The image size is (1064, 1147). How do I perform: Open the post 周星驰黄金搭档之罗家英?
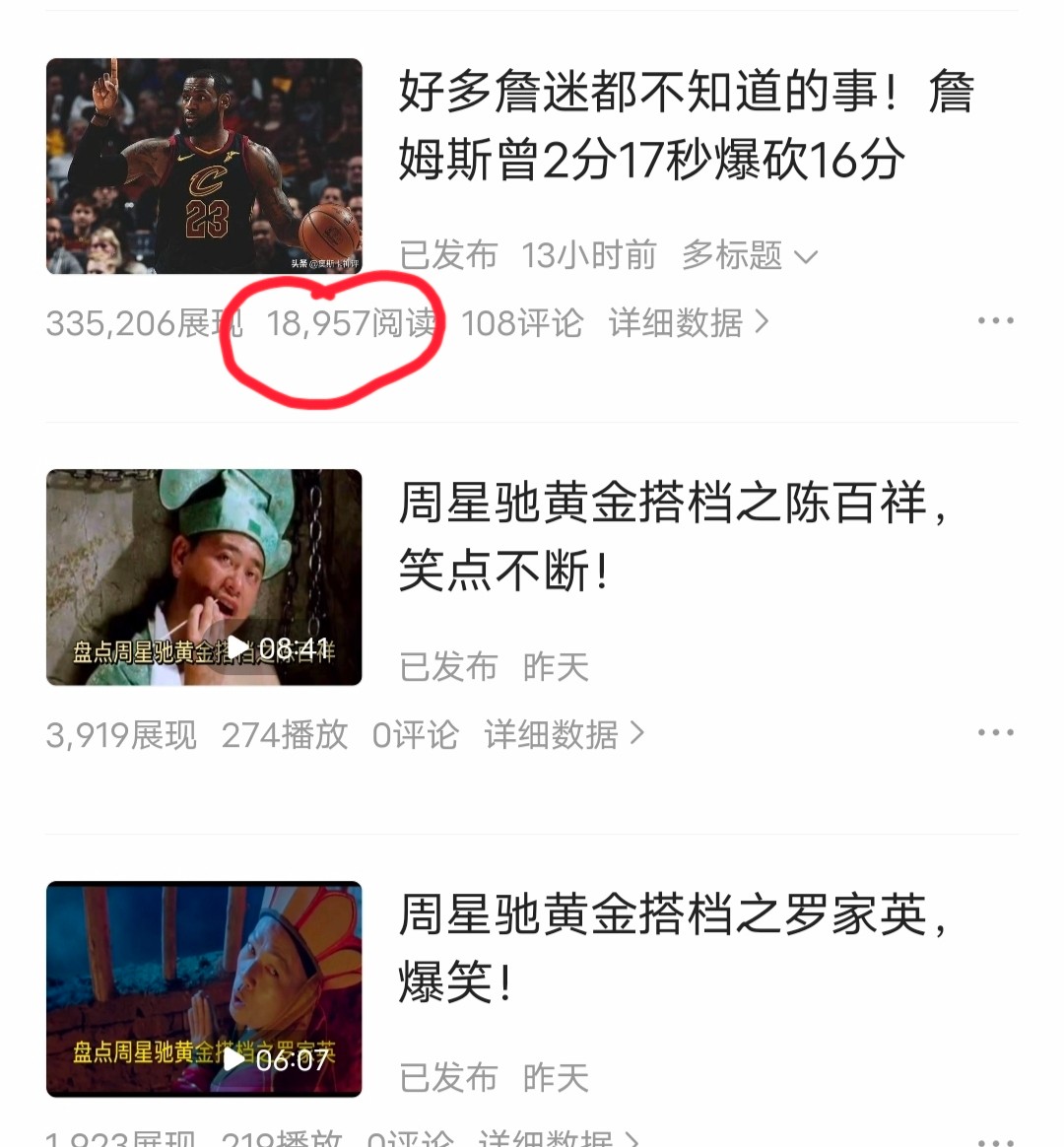673,948
